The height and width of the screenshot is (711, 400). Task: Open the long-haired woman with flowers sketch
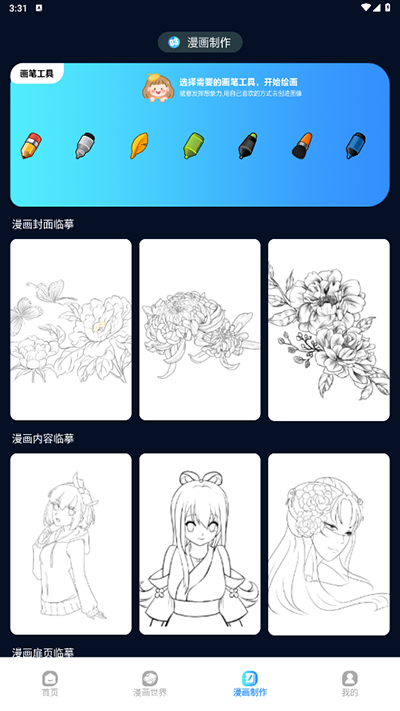pyautogui.click(x=329, y=544)
